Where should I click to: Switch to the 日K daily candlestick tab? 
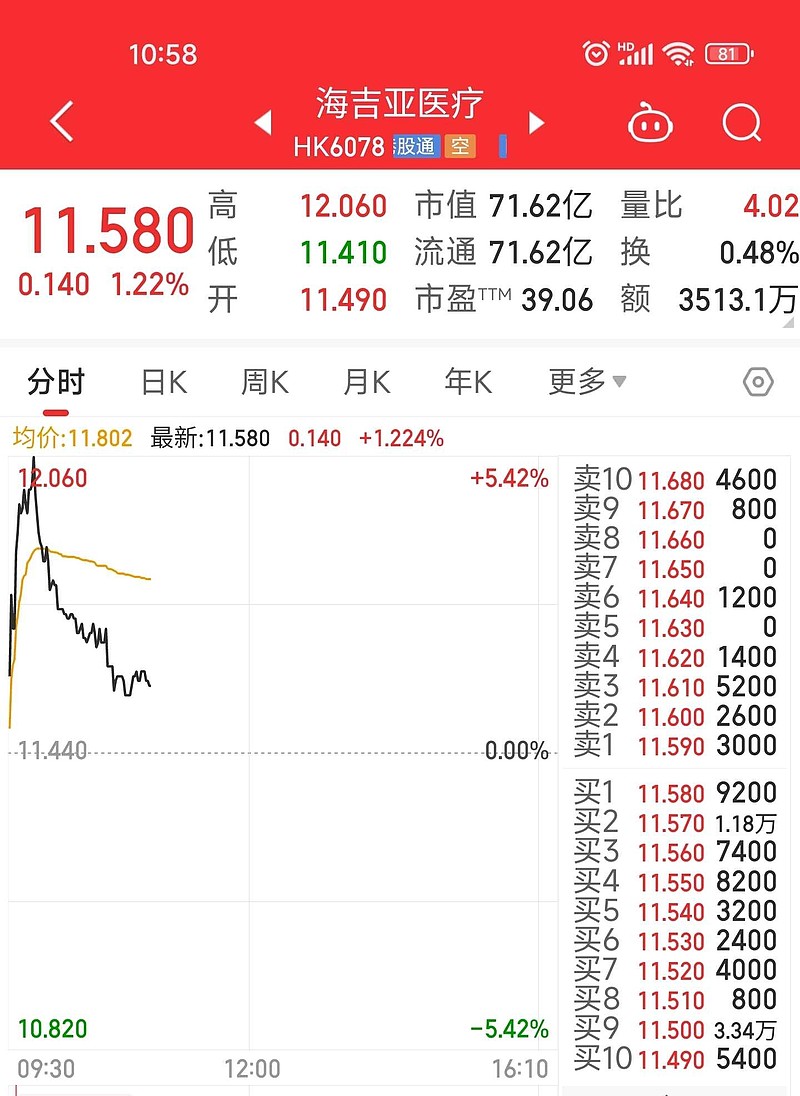162,381
